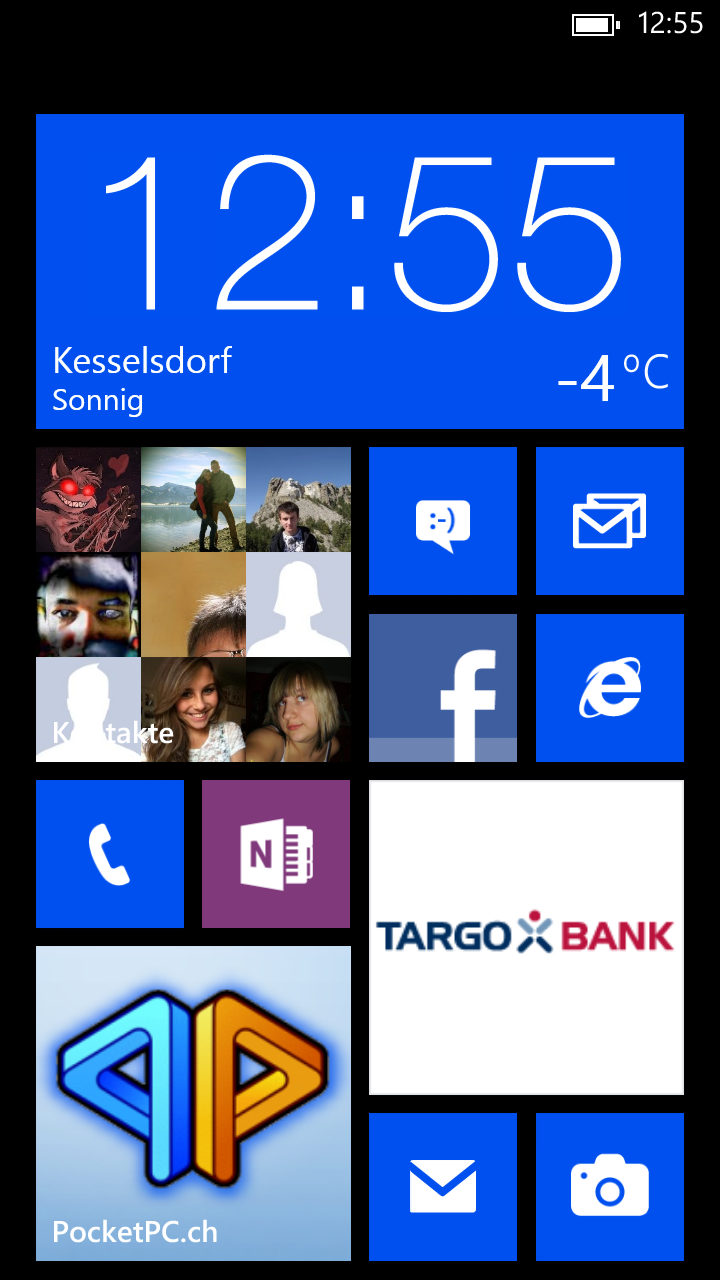Open the phone dialer tile
Viewport: 720px width, 1280px height.
(110, 854)
